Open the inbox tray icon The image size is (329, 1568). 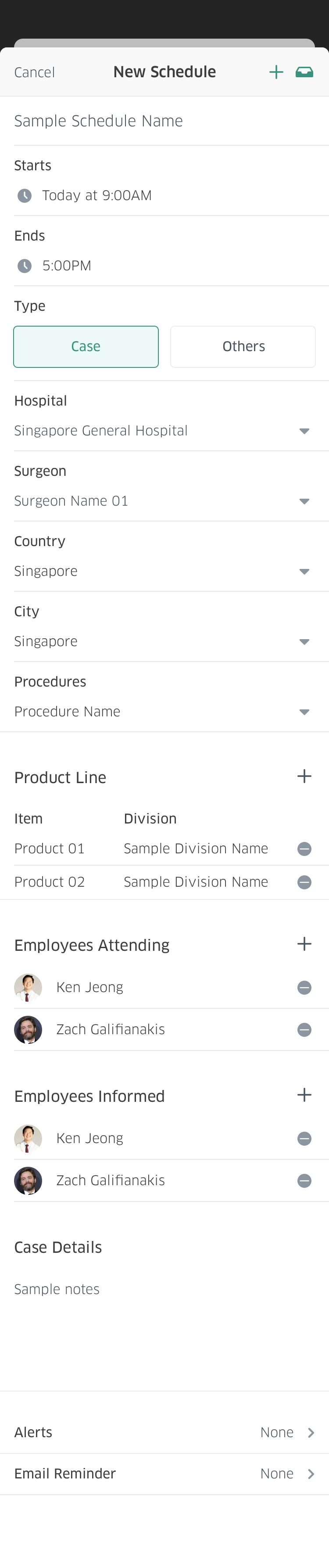(304, 72)
